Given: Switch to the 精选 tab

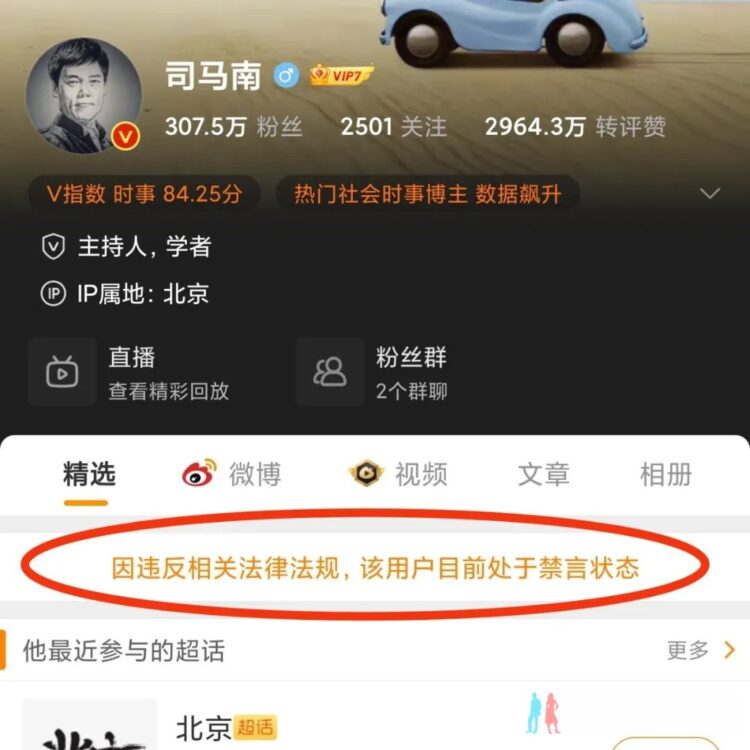Looking at the screenshot, I should pos(89,474).
